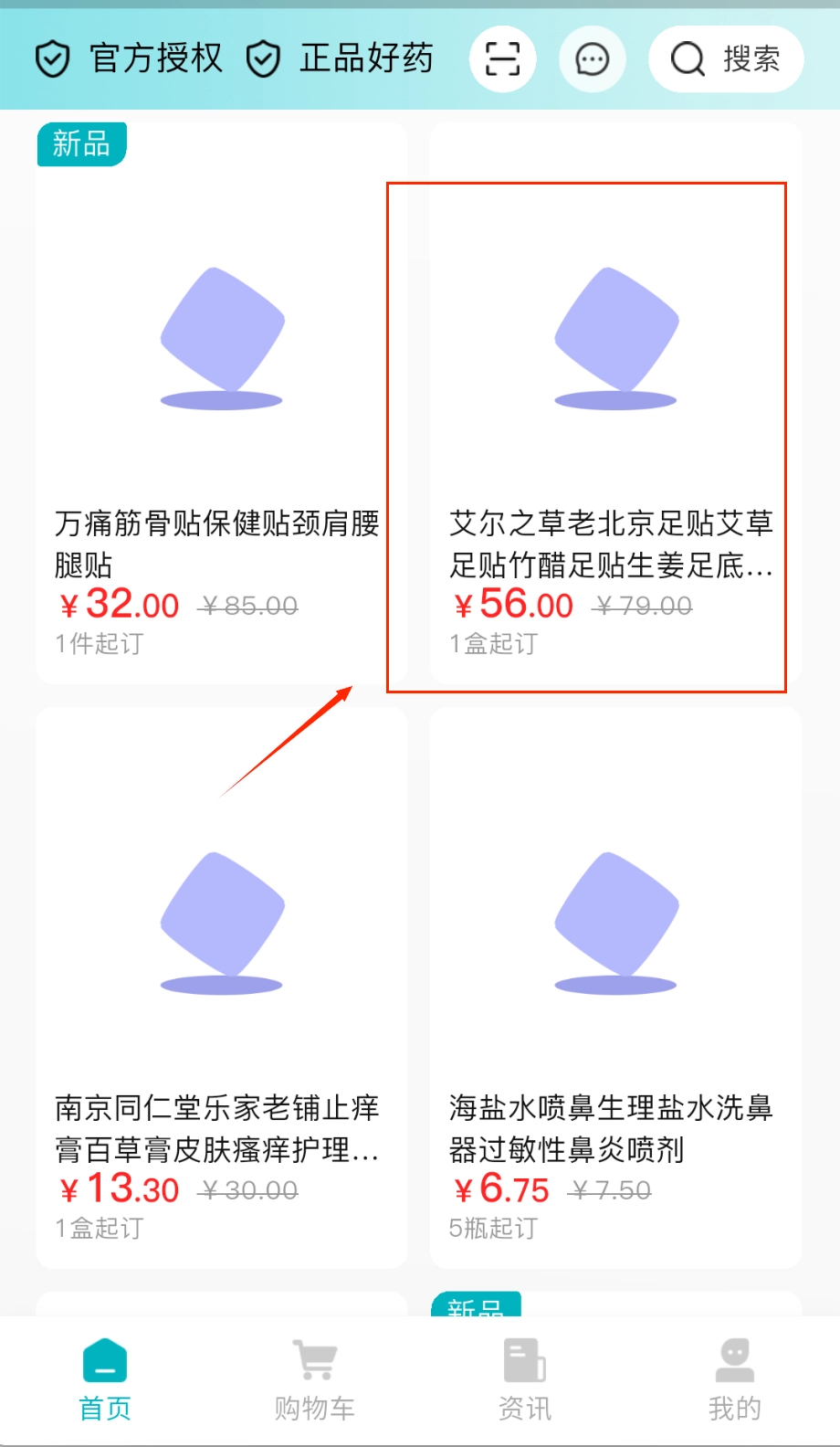Switch to the 购物车 tab
The image size is (840, 1447).
coord(315,1379)
